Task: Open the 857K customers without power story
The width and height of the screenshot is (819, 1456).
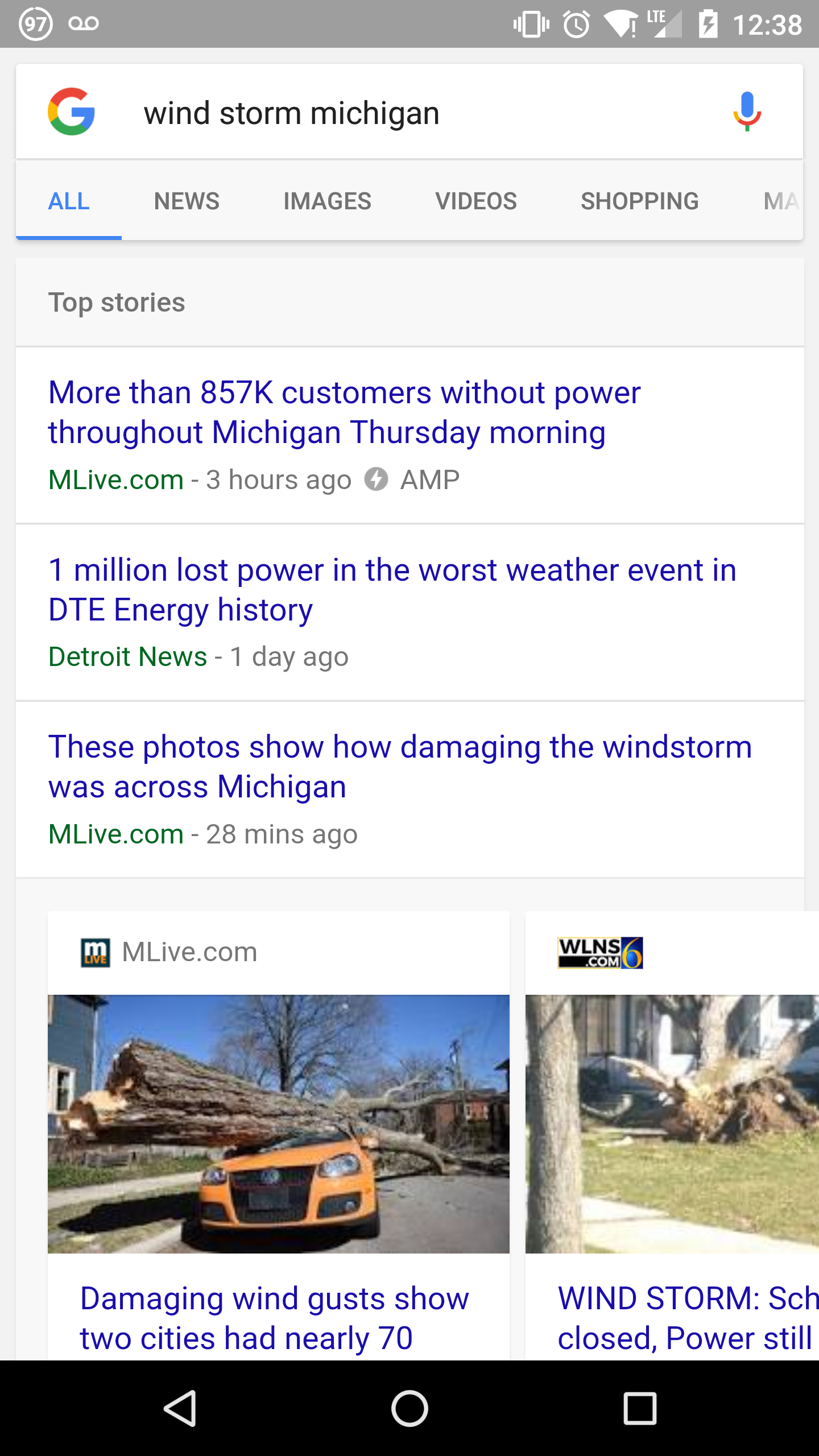Action: click(x=344, y=412)
